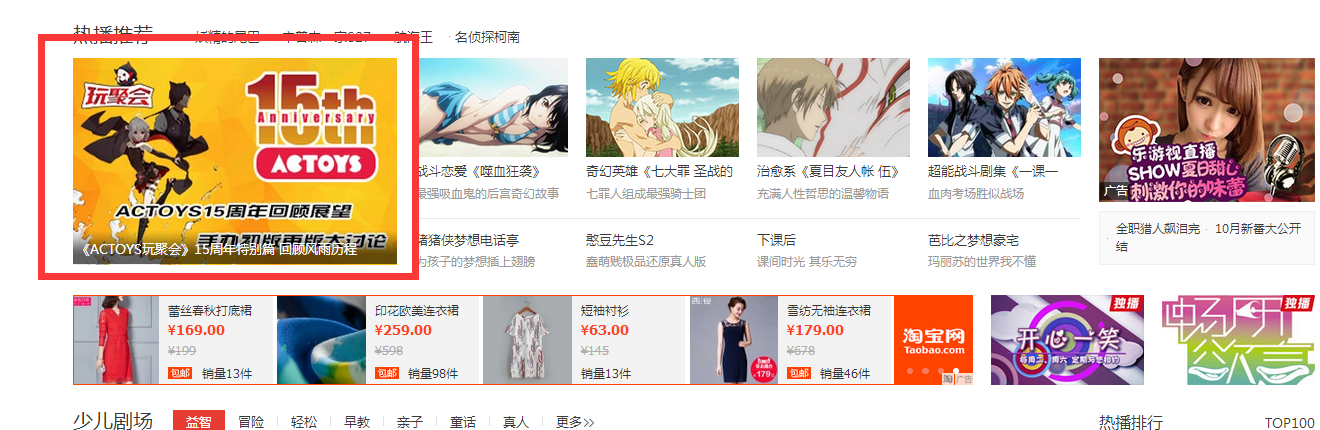Open the TOP100 ranking link

[1289, 423]
